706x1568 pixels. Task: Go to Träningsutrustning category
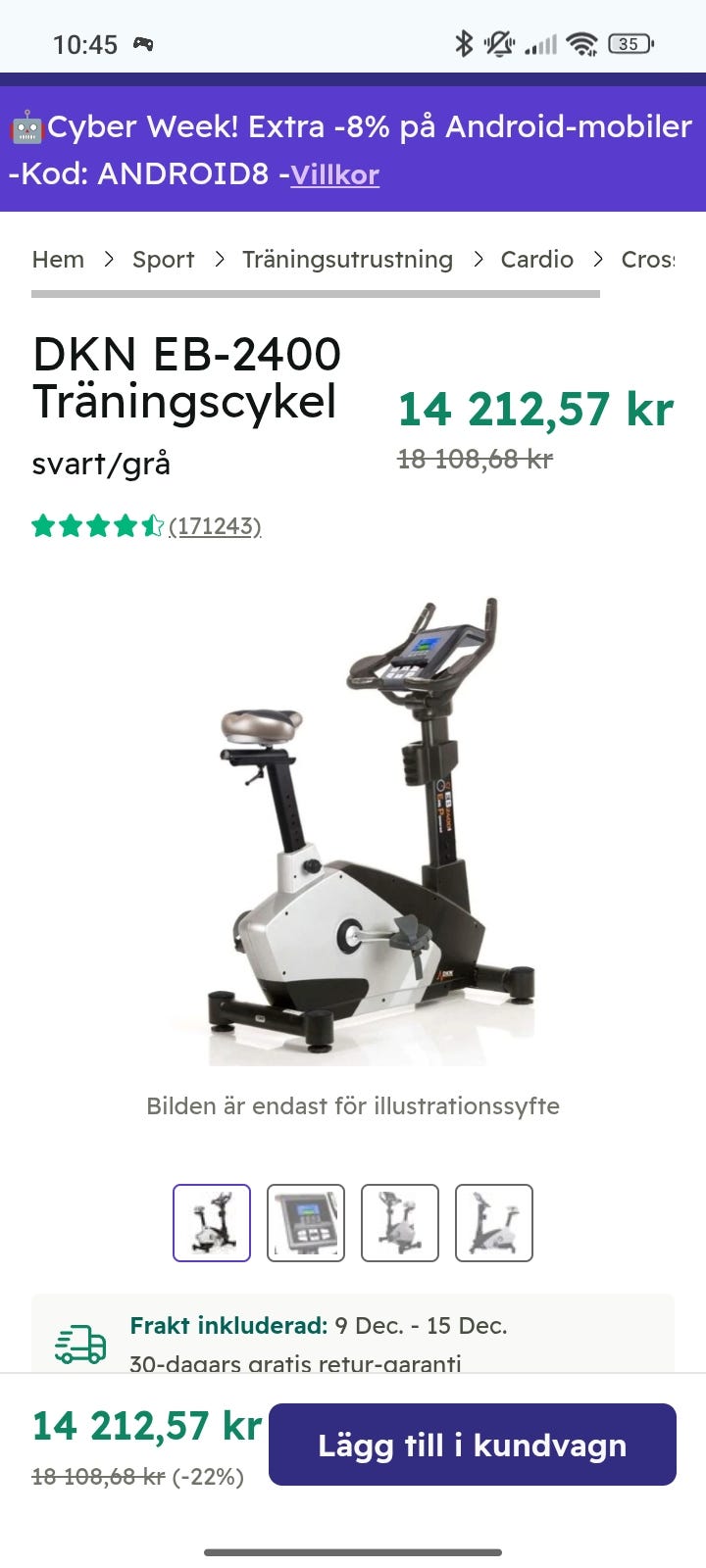(x=347, y=259)
